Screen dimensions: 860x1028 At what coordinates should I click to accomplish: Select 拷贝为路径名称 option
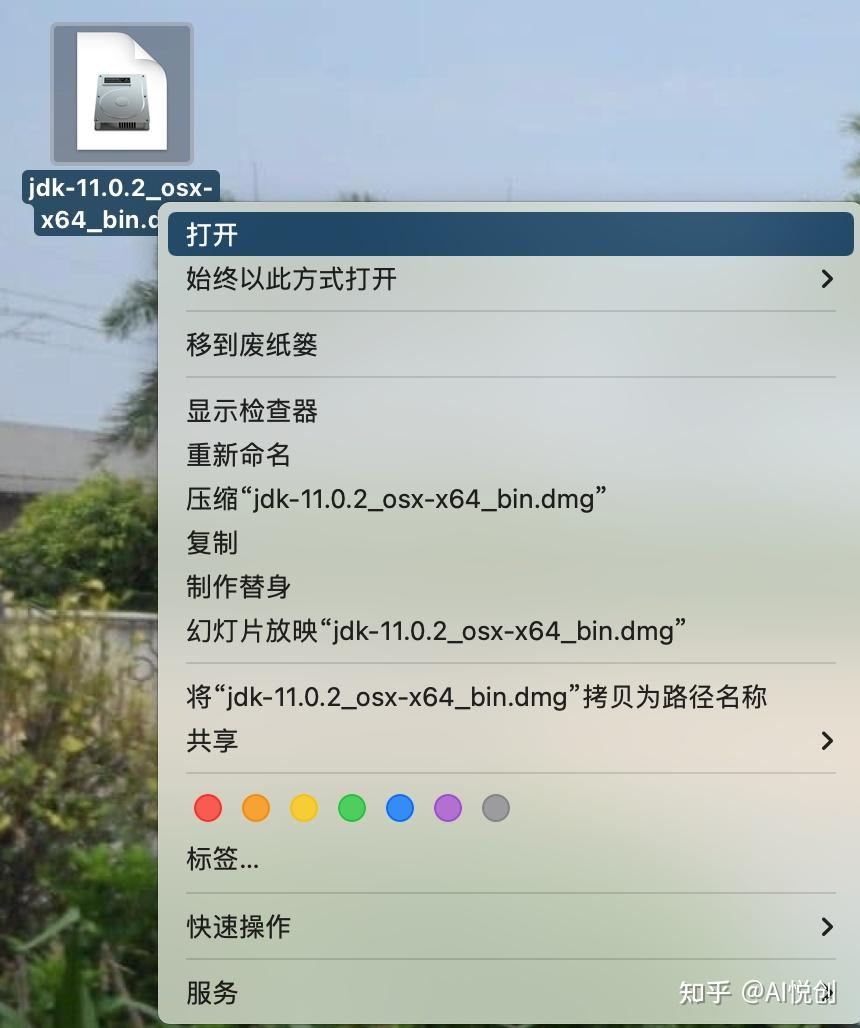pos(477,696)
